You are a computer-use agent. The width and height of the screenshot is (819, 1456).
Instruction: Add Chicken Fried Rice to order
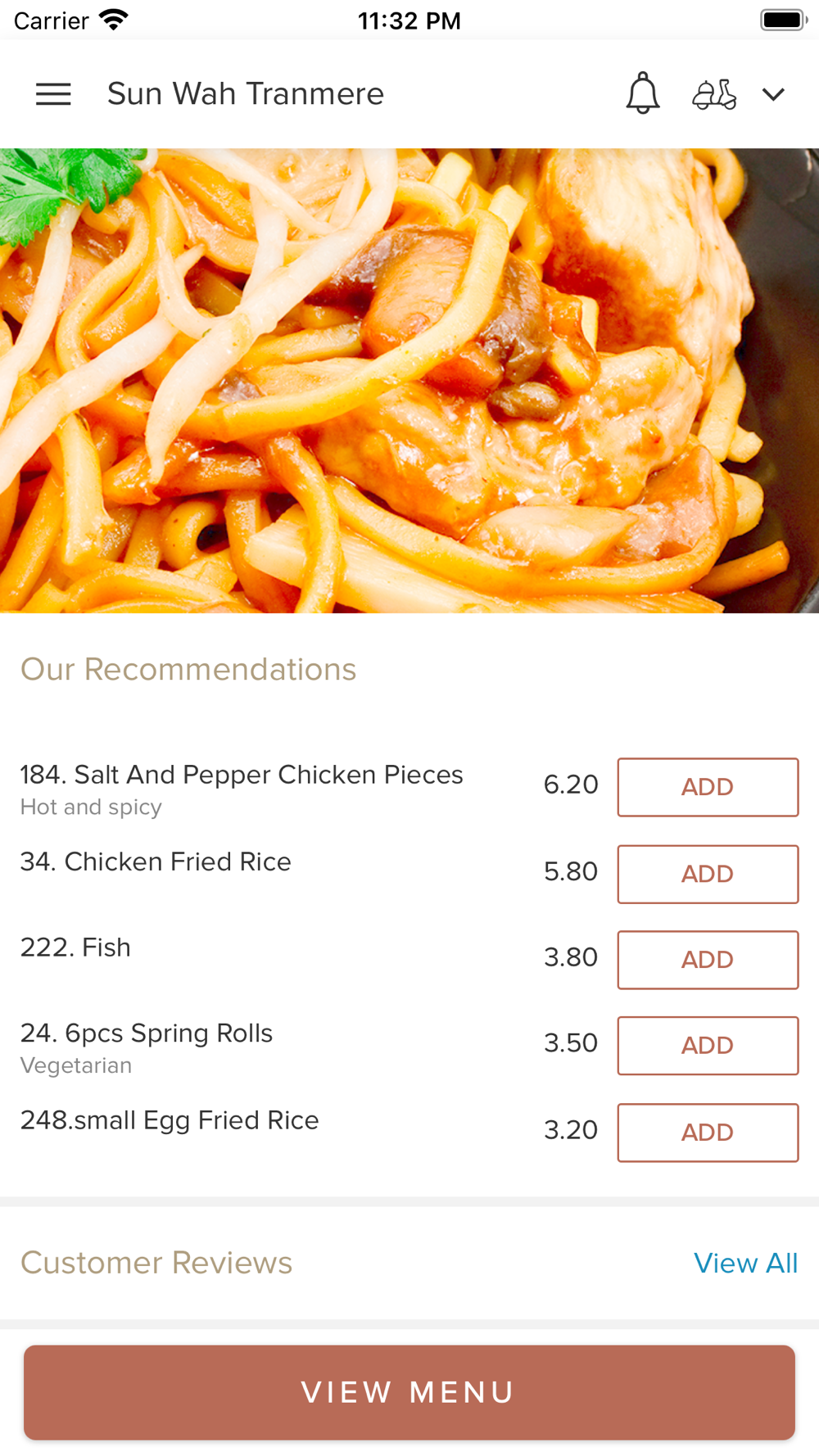[708, 874]
